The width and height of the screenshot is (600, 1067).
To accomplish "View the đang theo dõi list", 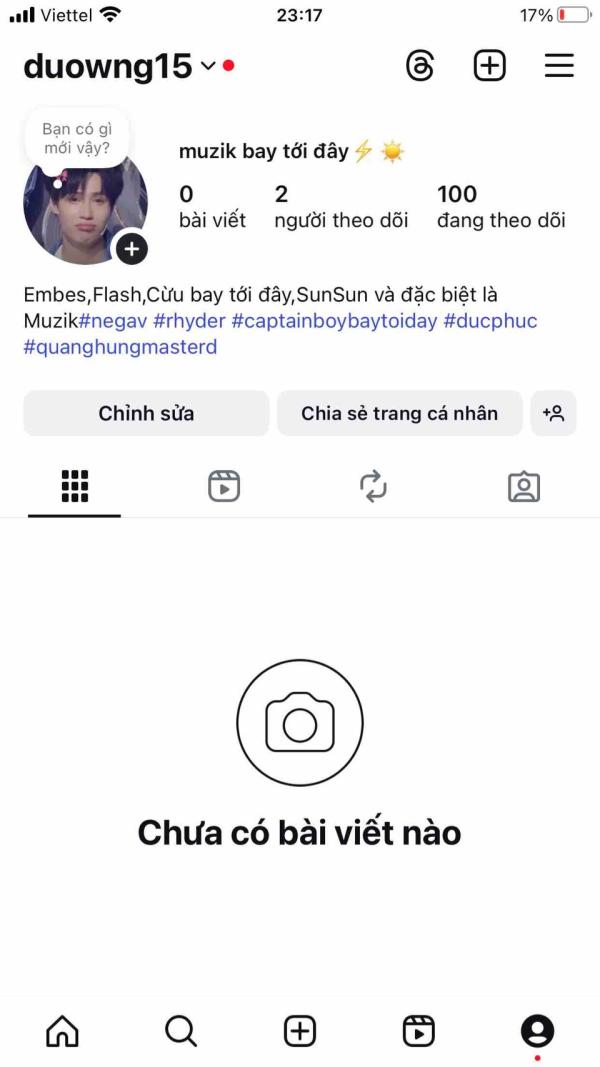I will (501, 207).
